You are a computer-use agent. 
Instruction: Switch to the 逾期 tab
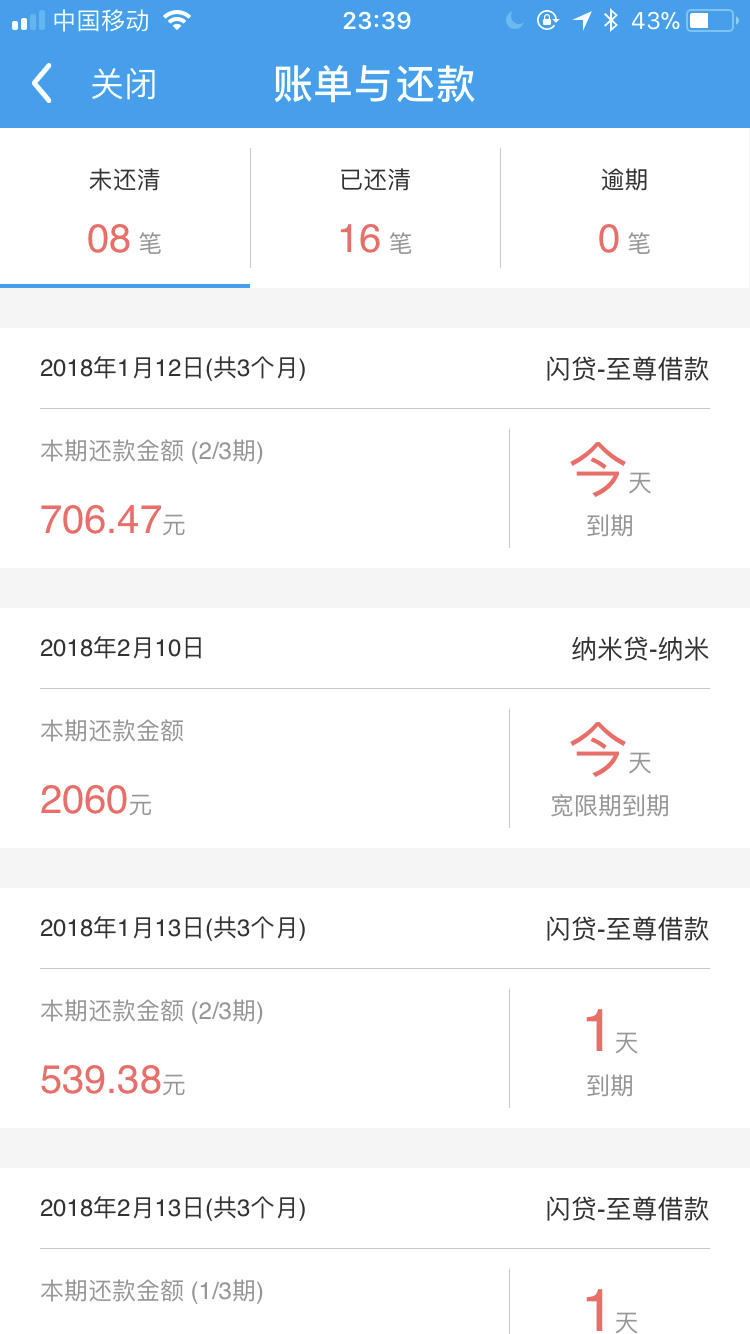coord(625,208)
